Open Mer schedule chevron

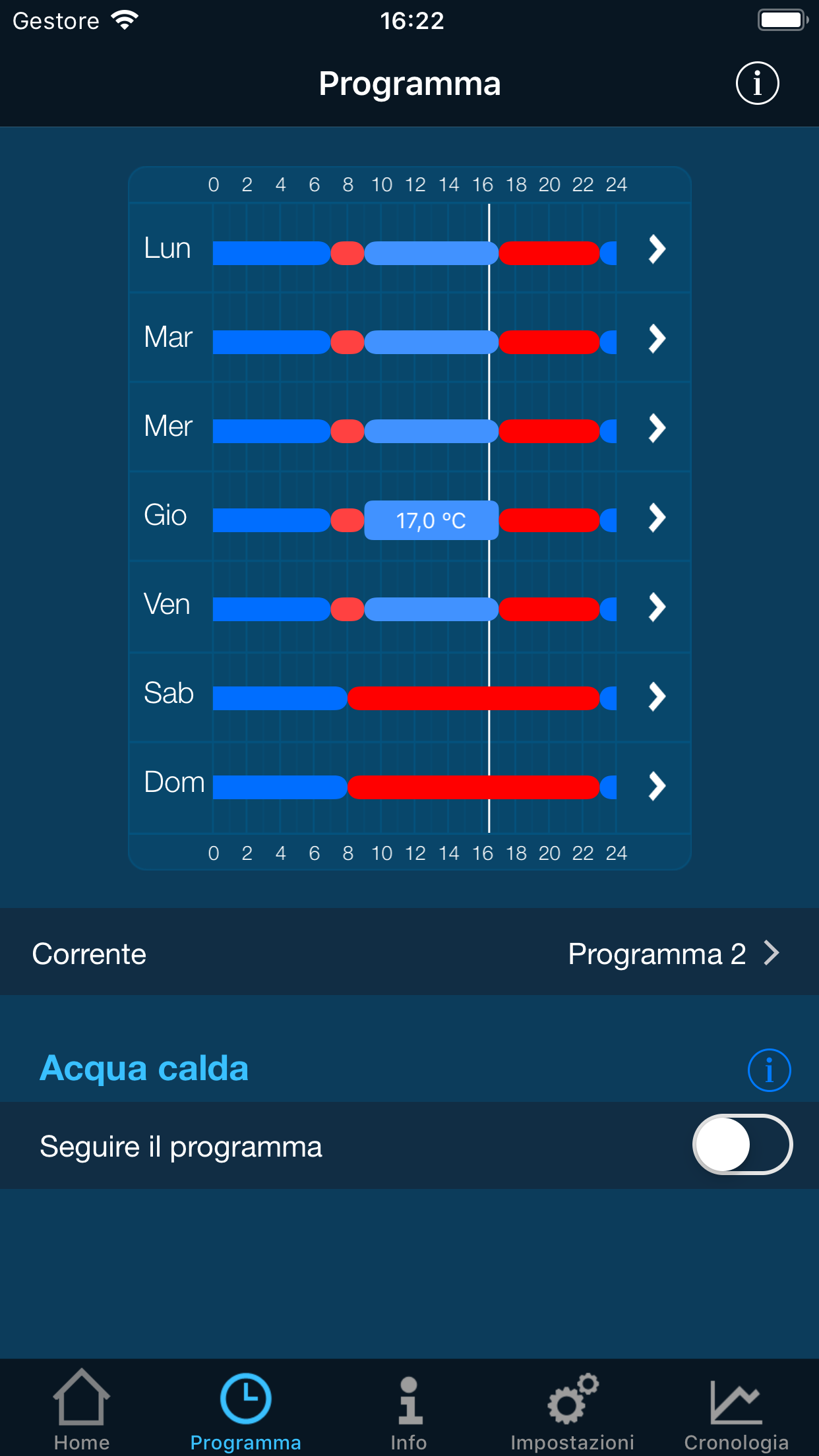pos(657,428)
